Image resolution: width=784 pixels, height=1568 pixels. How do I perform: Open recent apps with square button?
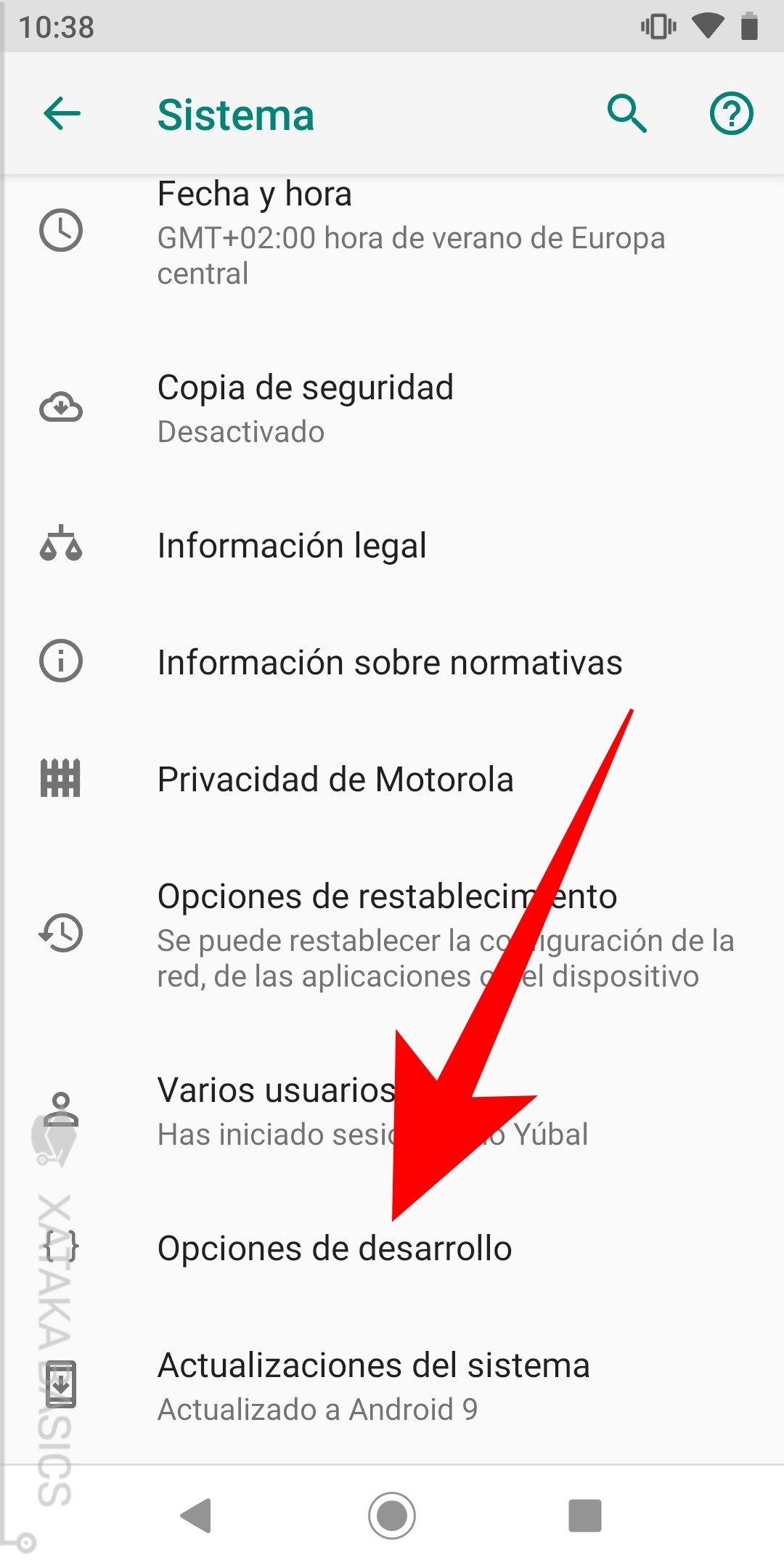584,1516
